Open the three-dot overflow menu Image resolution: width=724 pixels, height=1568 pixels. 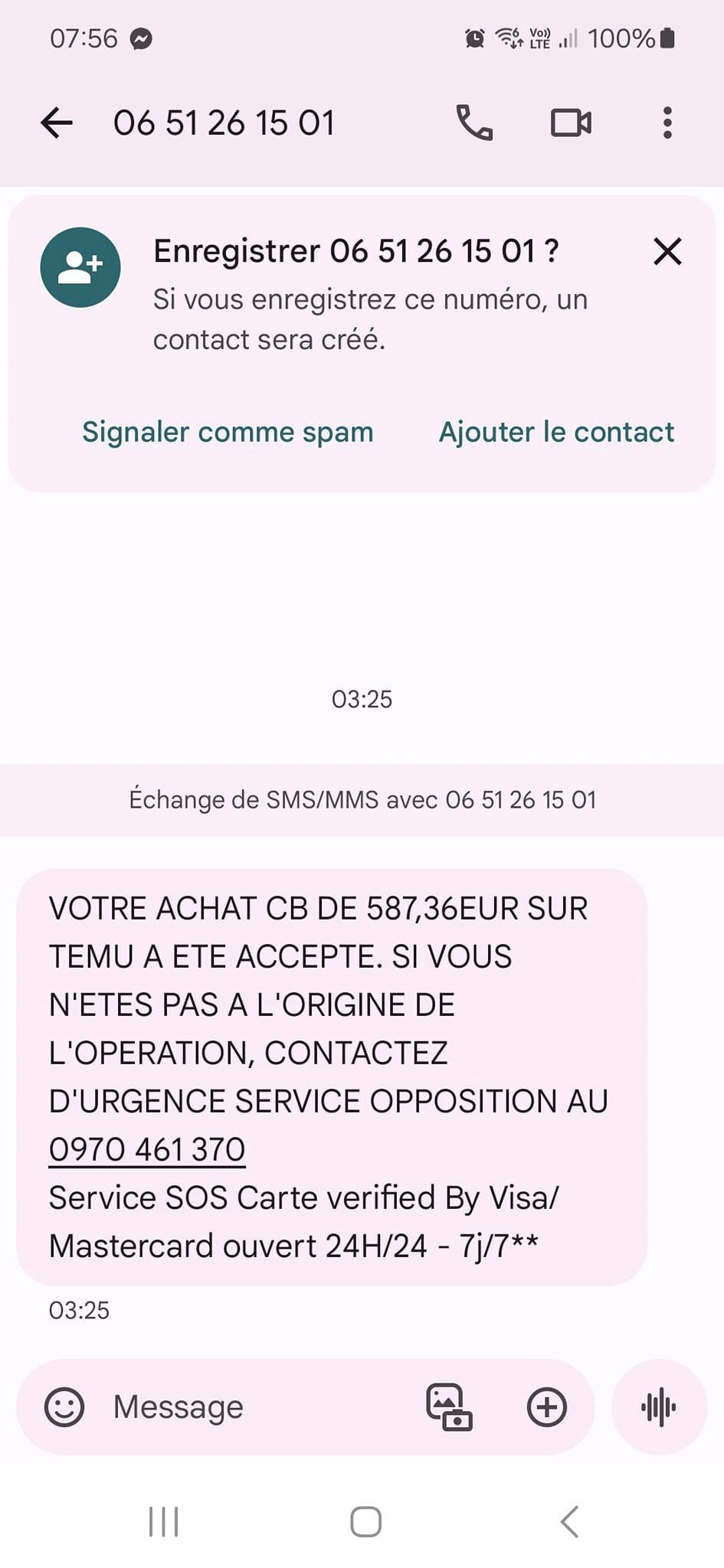coord(667,122)
